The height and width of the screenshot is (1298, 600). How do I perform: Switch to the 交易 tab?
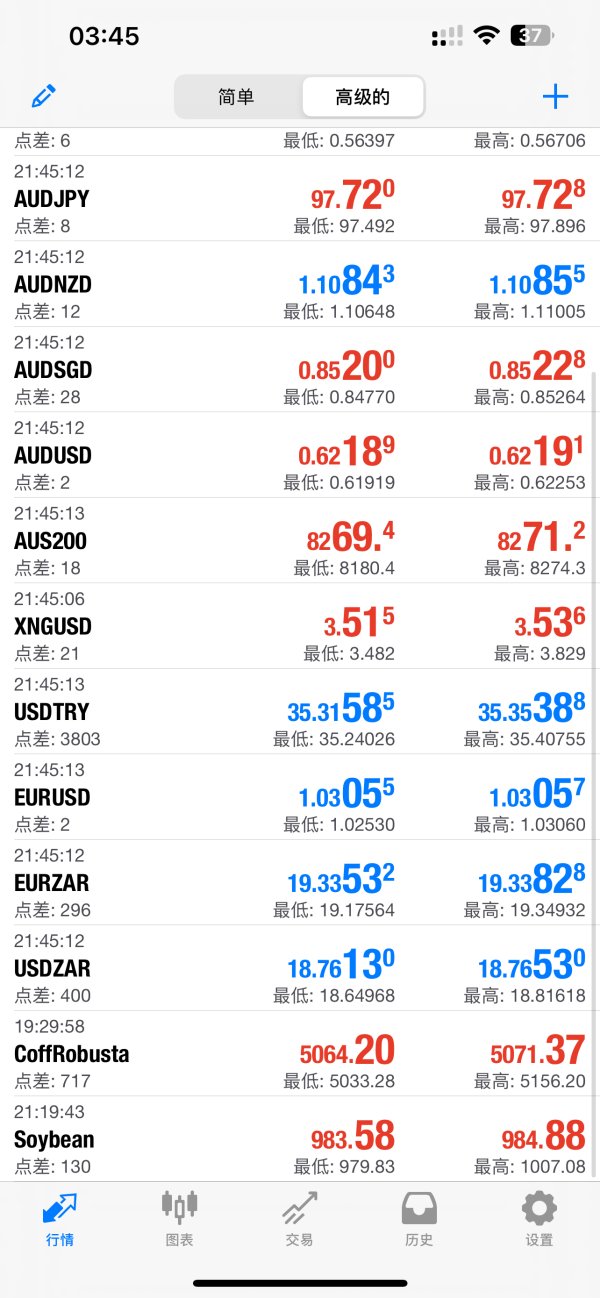299,1218
